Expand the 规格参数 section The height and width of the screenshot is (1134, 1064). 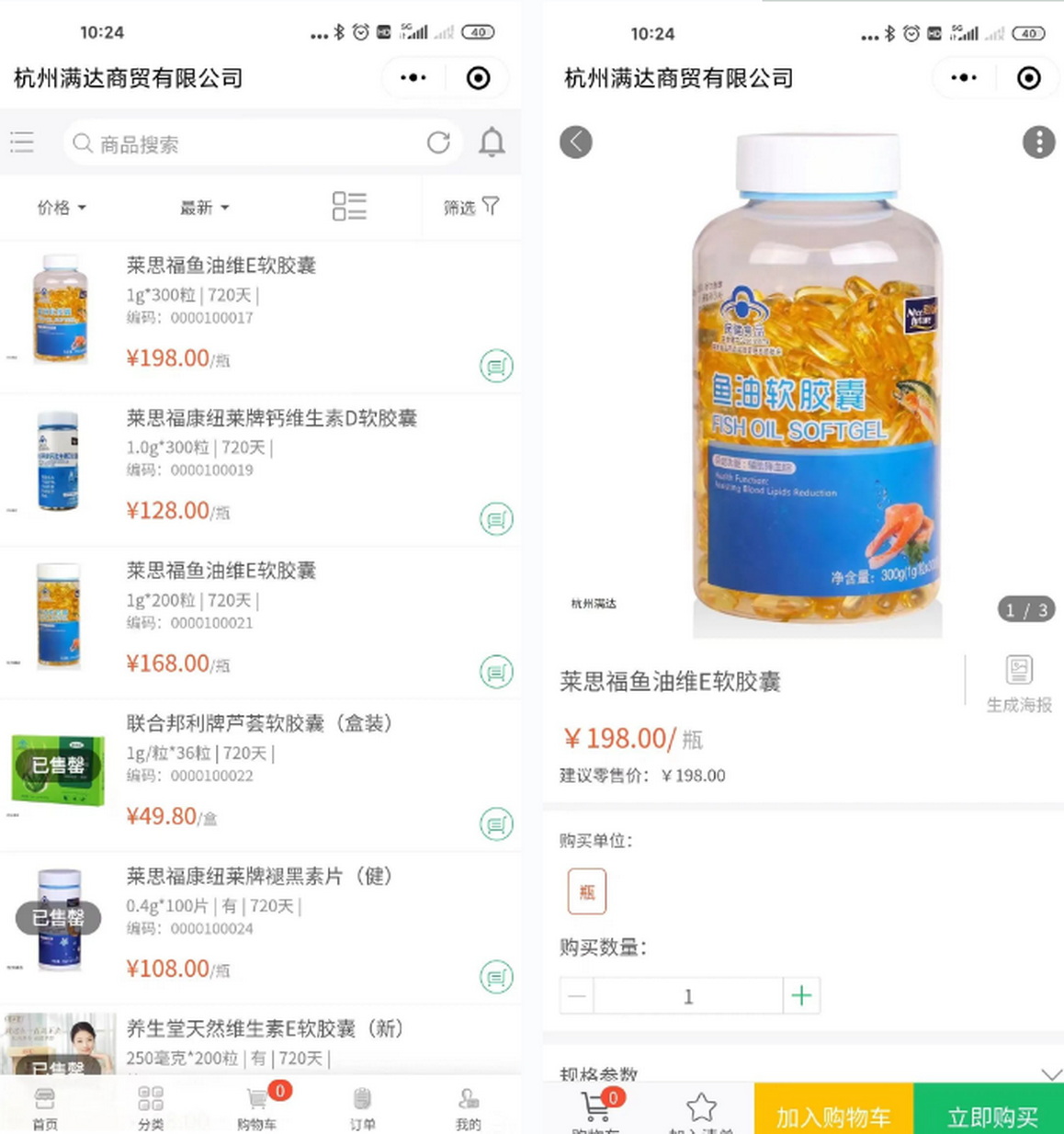pyautogui.click(x=1050, y=1073)
